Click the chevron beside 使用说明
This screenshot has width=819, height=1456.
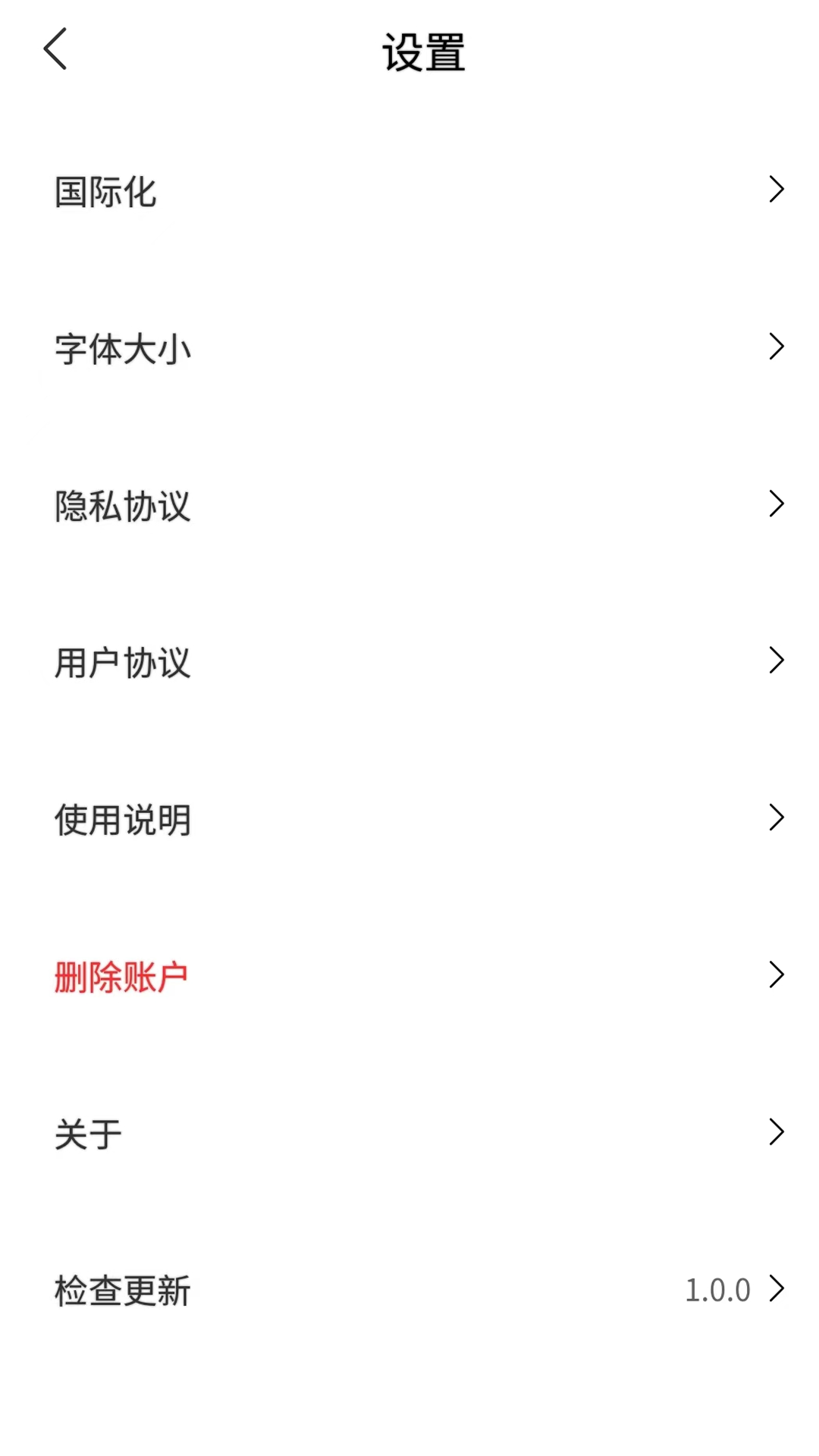tap(775, 817)
